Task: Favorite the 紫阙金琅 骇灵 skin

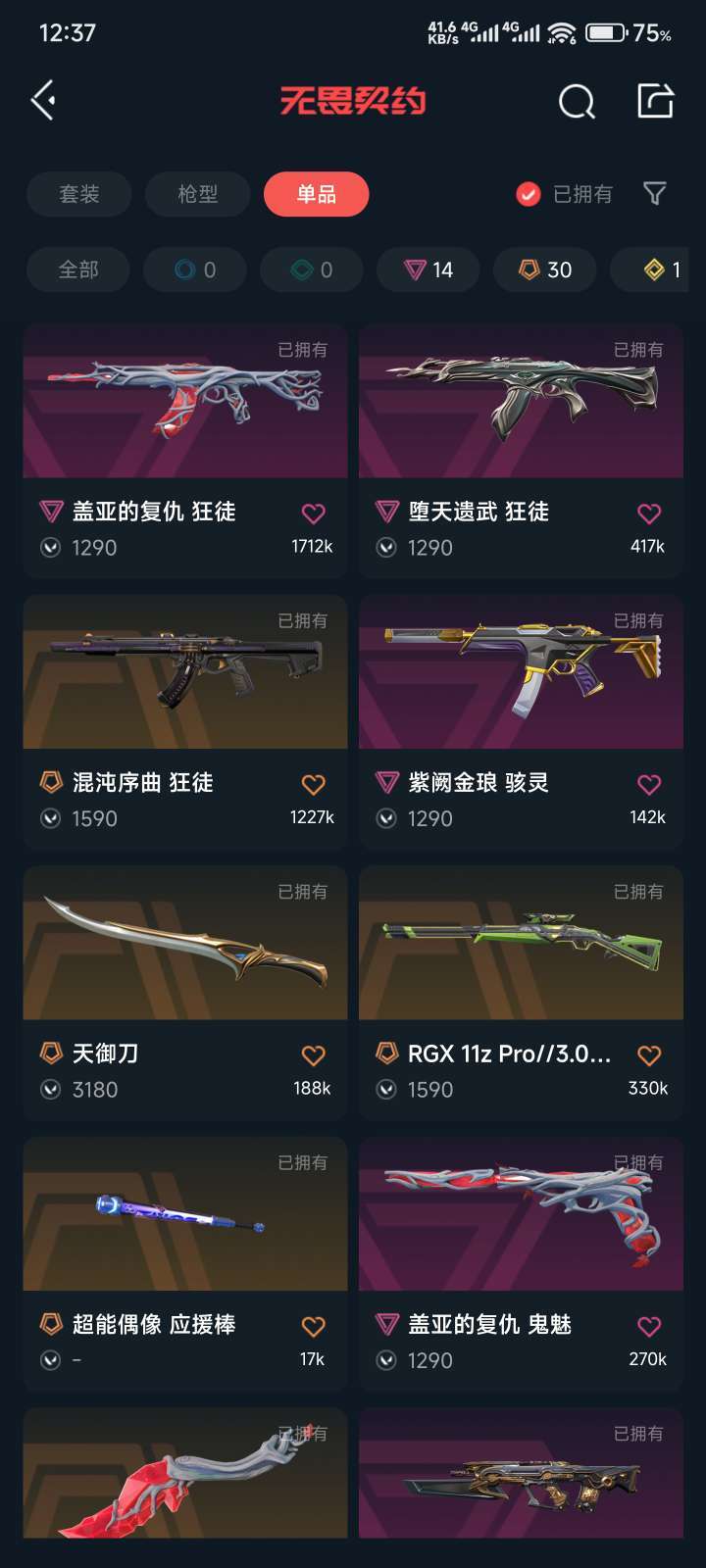Action: click(x=649, y=784)
